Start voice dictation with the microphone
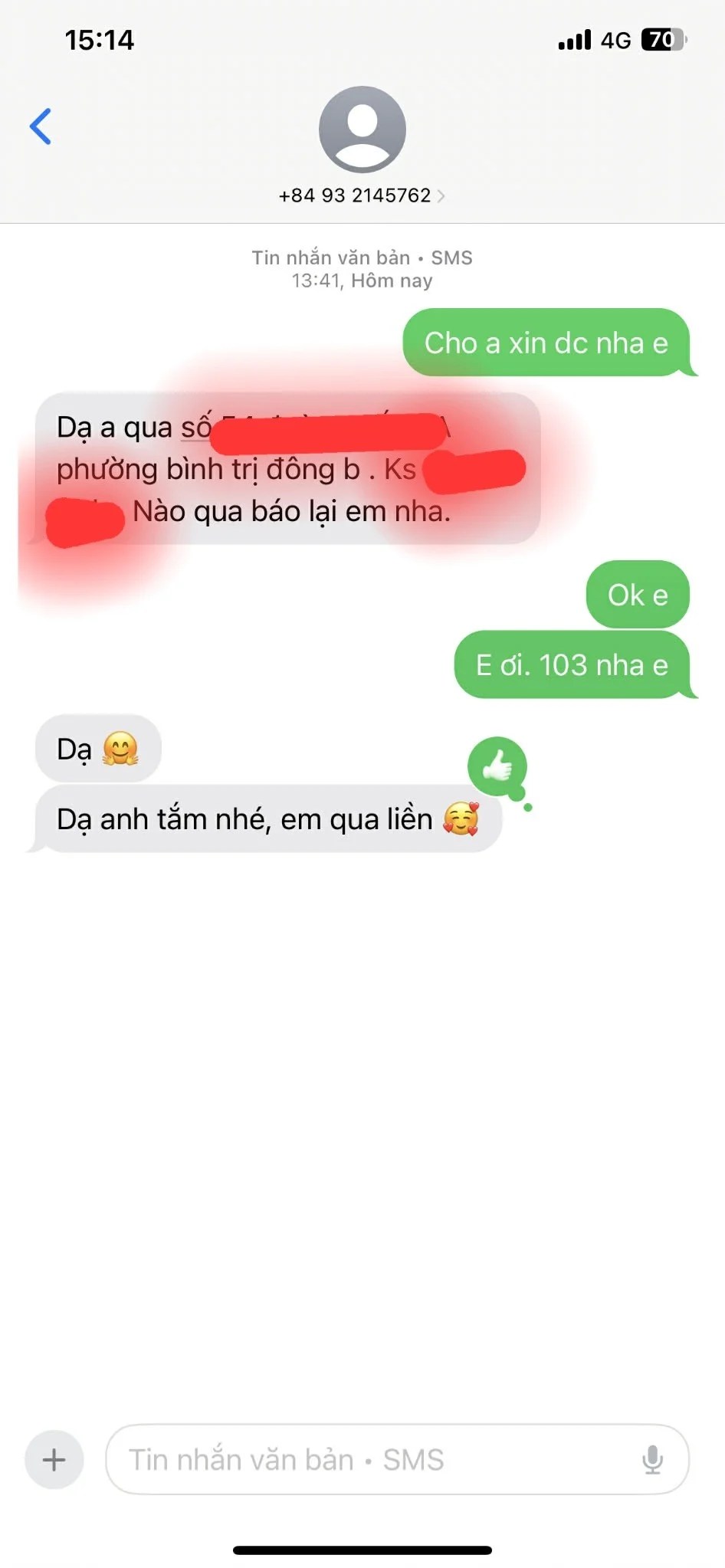Screen dimensions: 725x1568 [652, 1459]
